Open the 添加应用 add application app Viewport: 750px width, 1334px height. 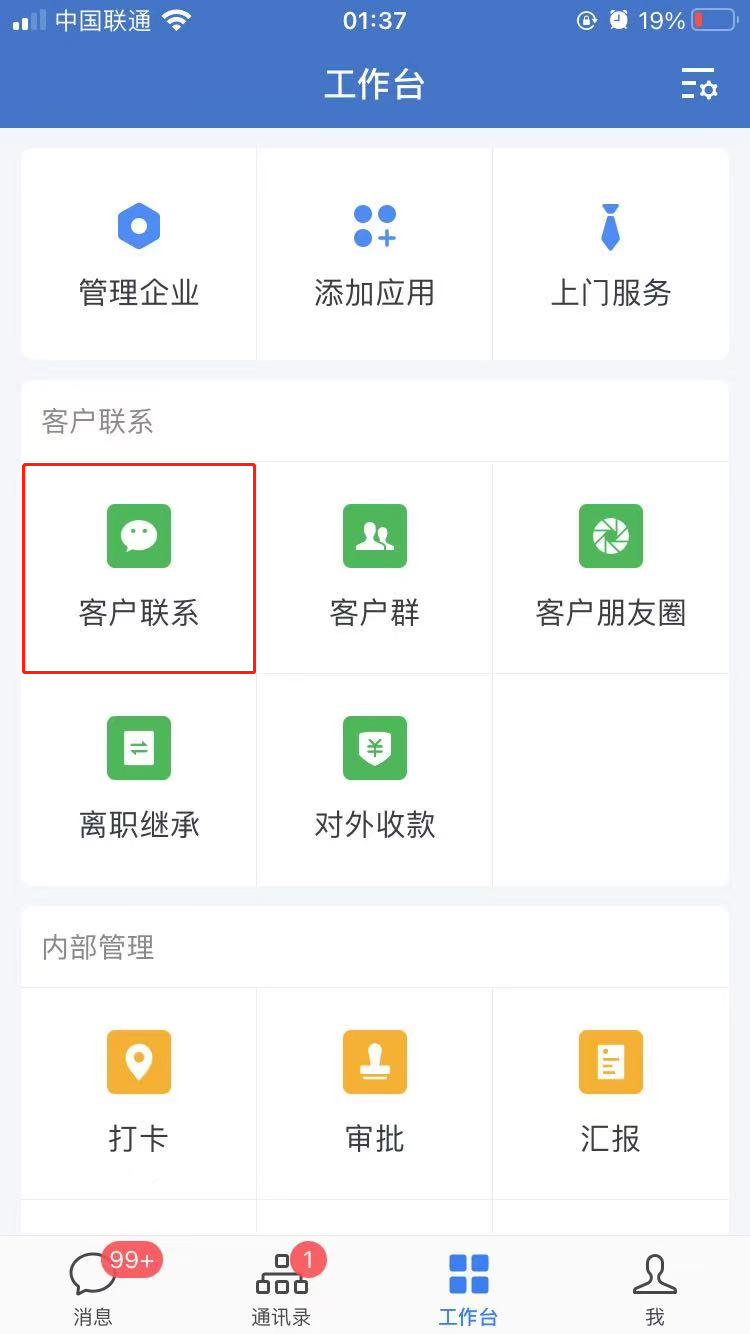(x=374, y=254)
